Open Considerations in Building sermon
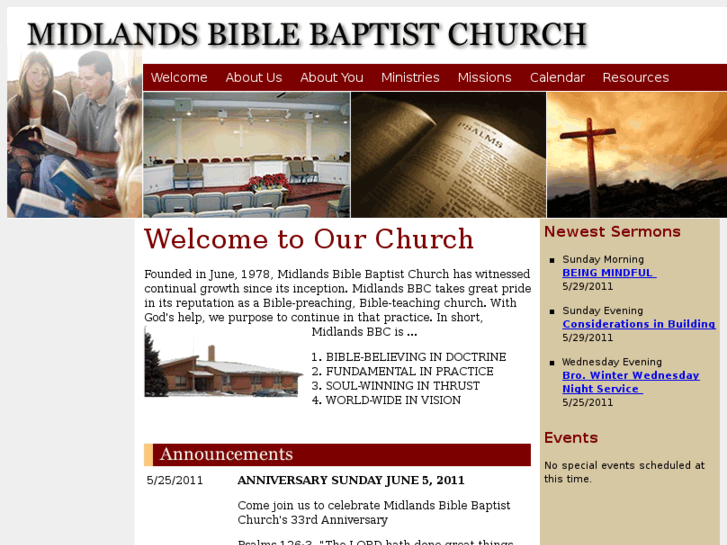This screenshot has width=727, height=545. [638, 324]
